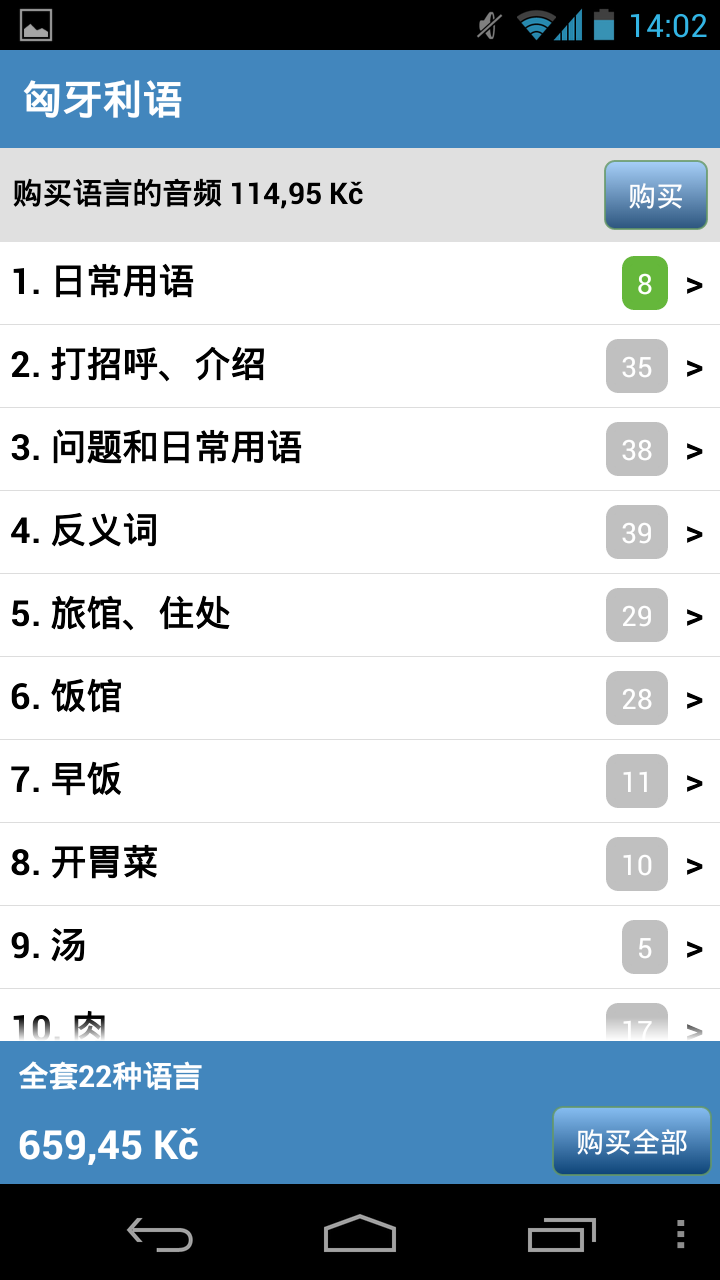720x1280 pixels.
Task: Open the 打招呼、介绍 category
Action: coord(360,366)
